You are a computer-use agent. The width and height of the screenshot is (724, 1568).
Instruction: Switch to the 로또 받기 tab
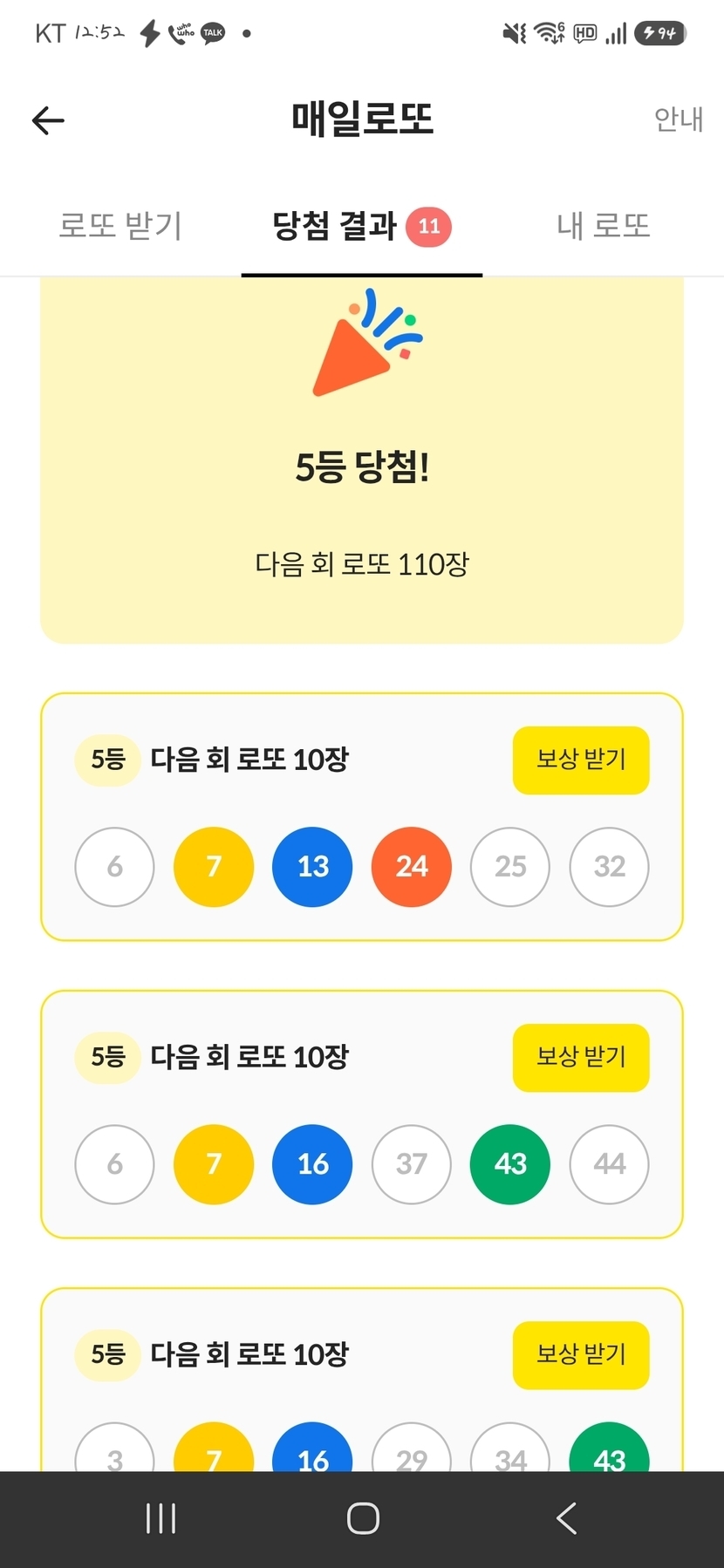tap(120, 226)
